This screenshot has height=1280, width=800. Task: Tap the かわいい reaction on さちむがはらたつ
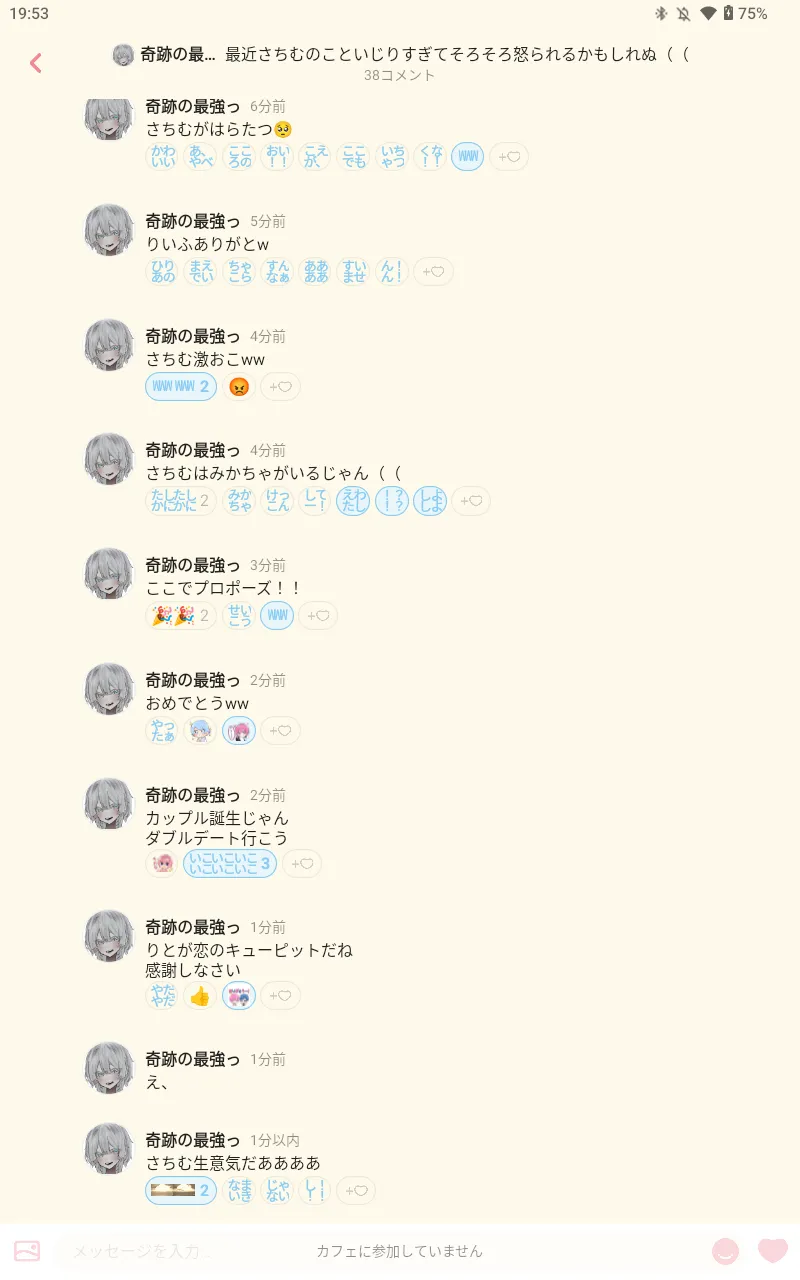click(x=162, y=157)
